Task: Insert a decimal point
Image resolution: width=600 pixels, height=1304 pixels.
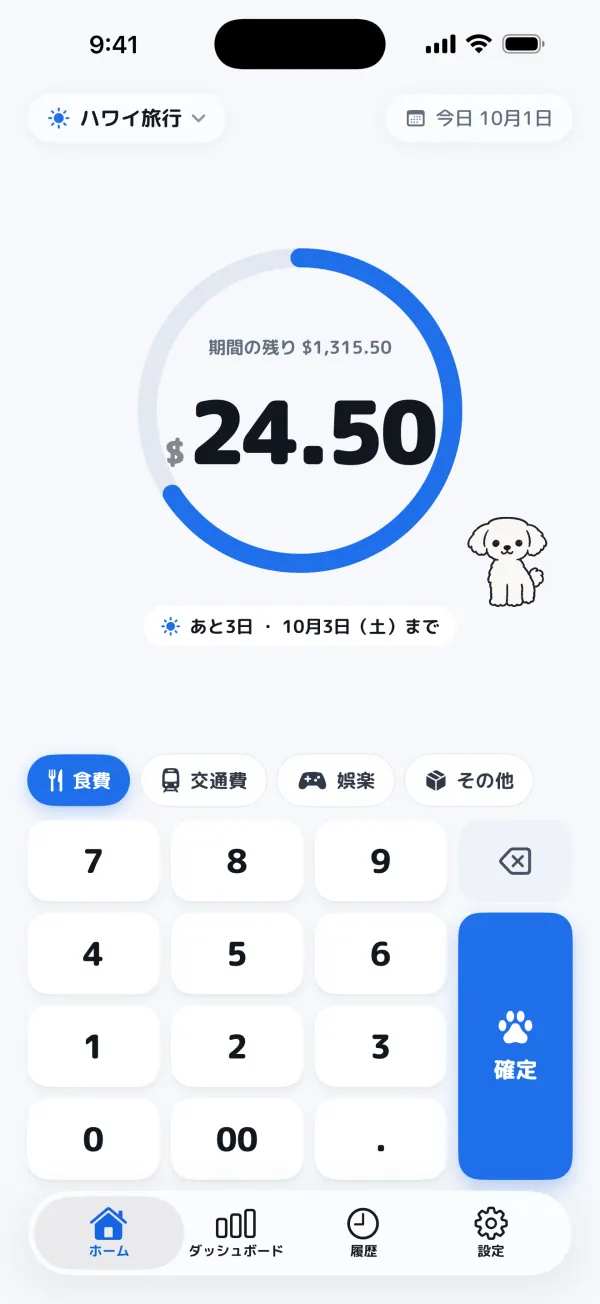Action: [x=380, y=1139]
